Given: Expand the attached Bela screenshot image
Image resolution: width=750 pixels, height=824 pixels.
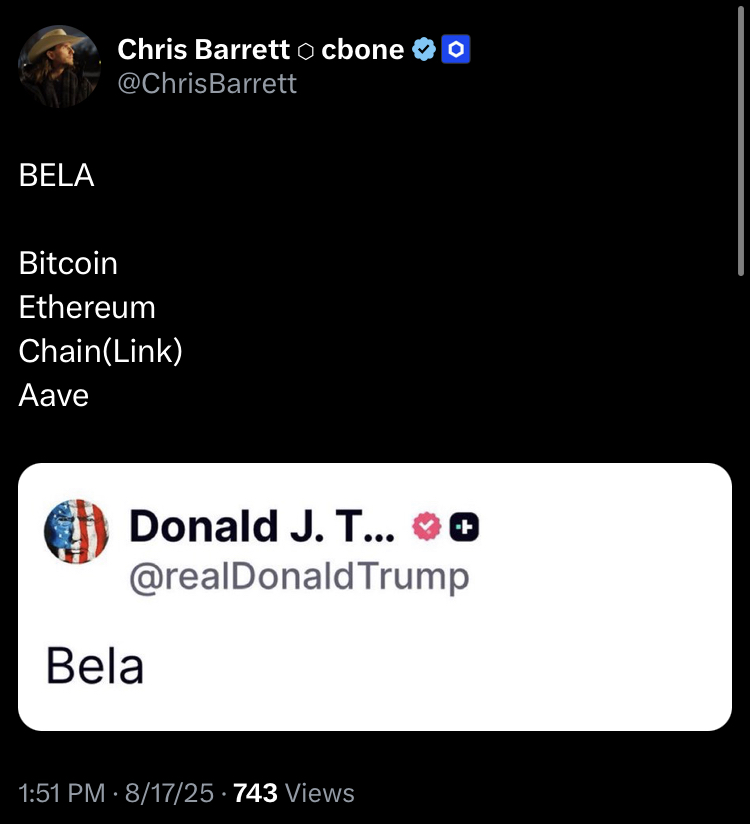Looking at the screenshot, I should 375,596.
